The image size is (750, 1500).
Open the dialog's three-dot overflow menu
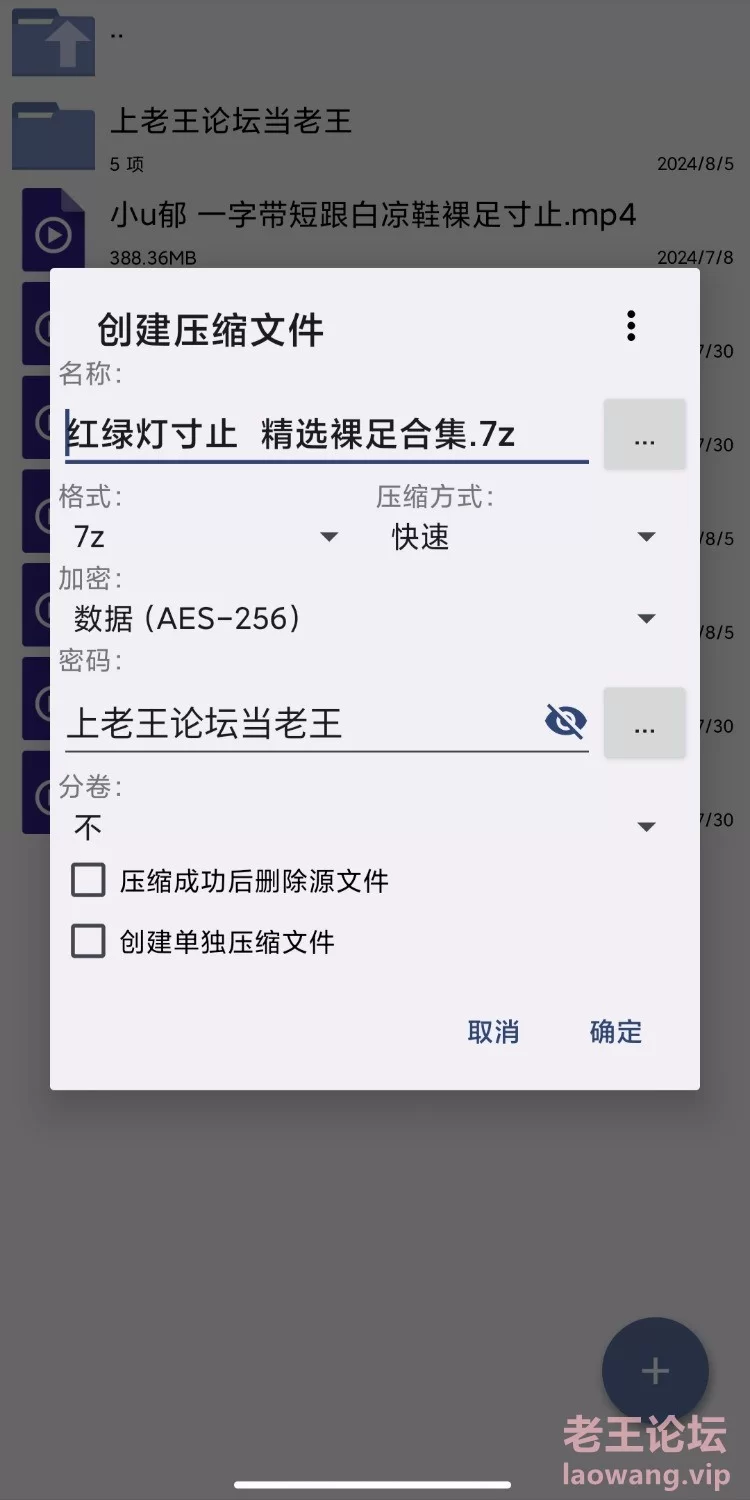pyautogui.click(x=630, y=326)
